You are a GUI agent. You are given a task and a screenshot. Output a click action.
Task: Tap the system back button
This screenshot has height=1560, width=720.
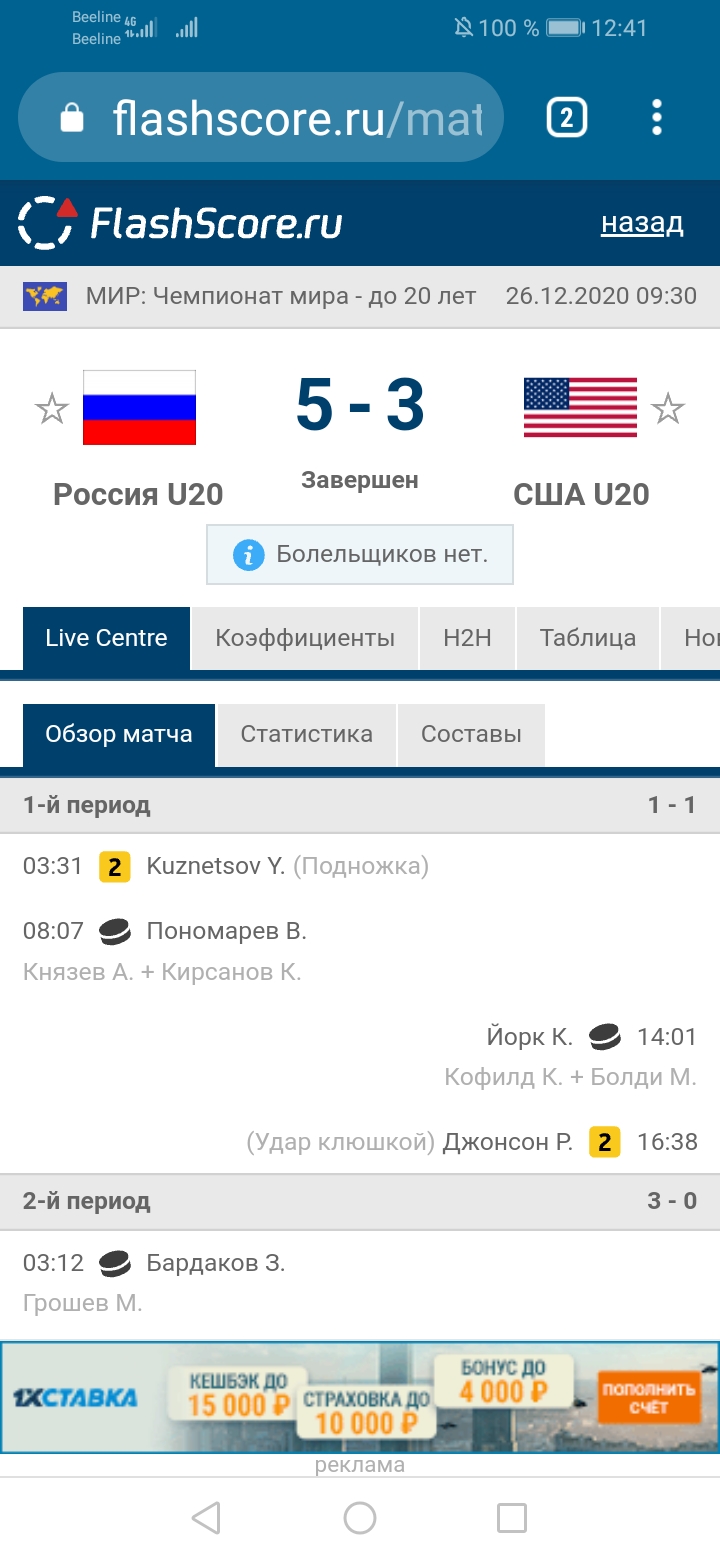[206, 1518]
